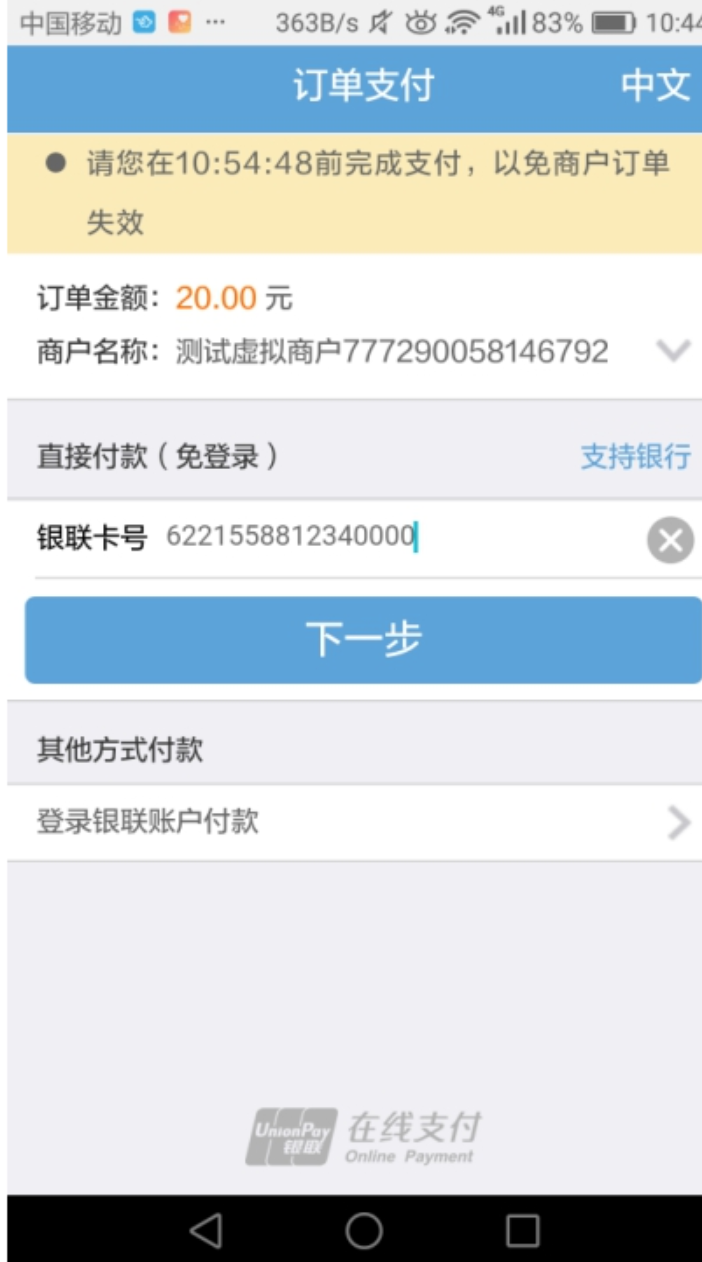Open 支持银行 supported banks link
Viewport: 702px width, 1262px height.
[x=636, y=456]
